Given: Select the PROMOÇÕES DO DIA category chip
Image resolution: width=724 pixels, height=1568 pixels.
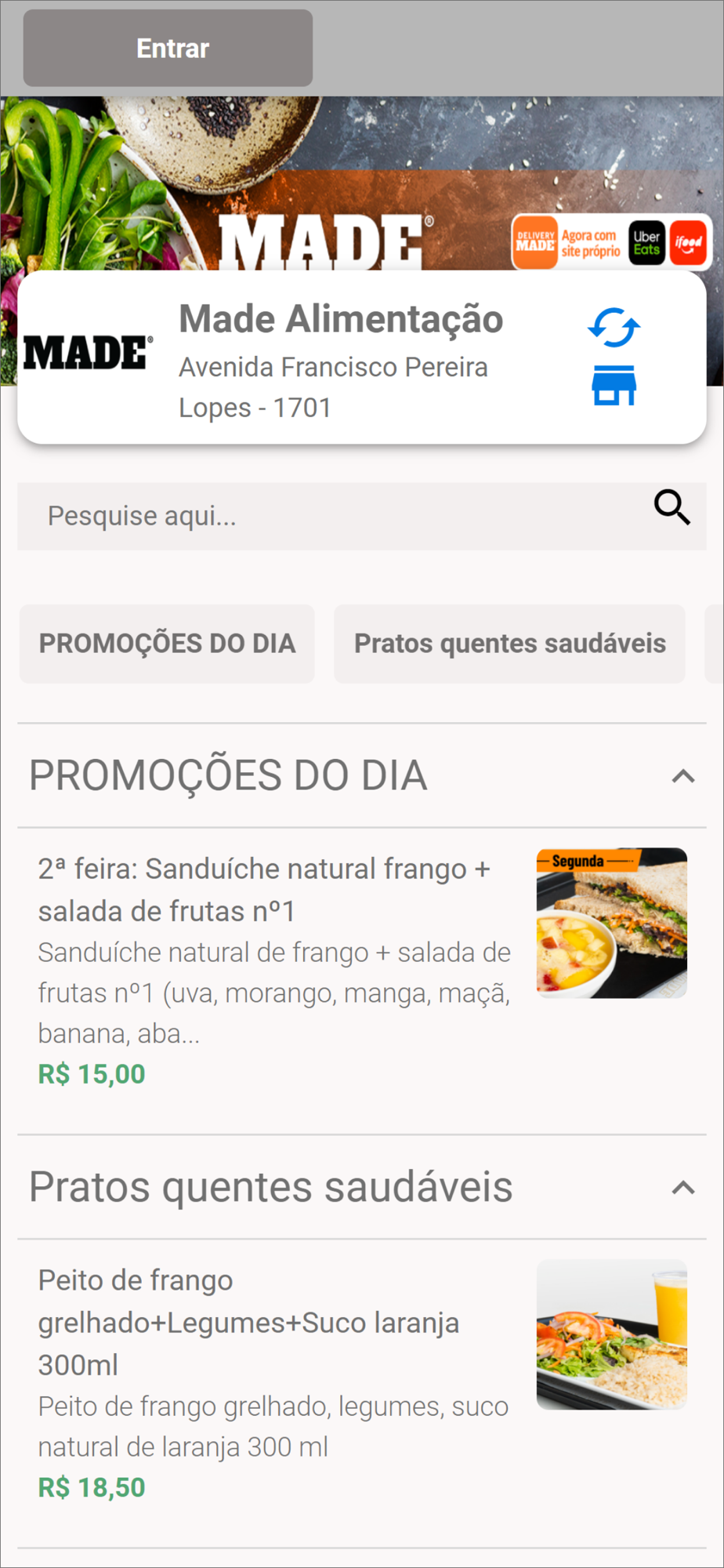Looking at the screenshot, I should click(x=167, y=644).
